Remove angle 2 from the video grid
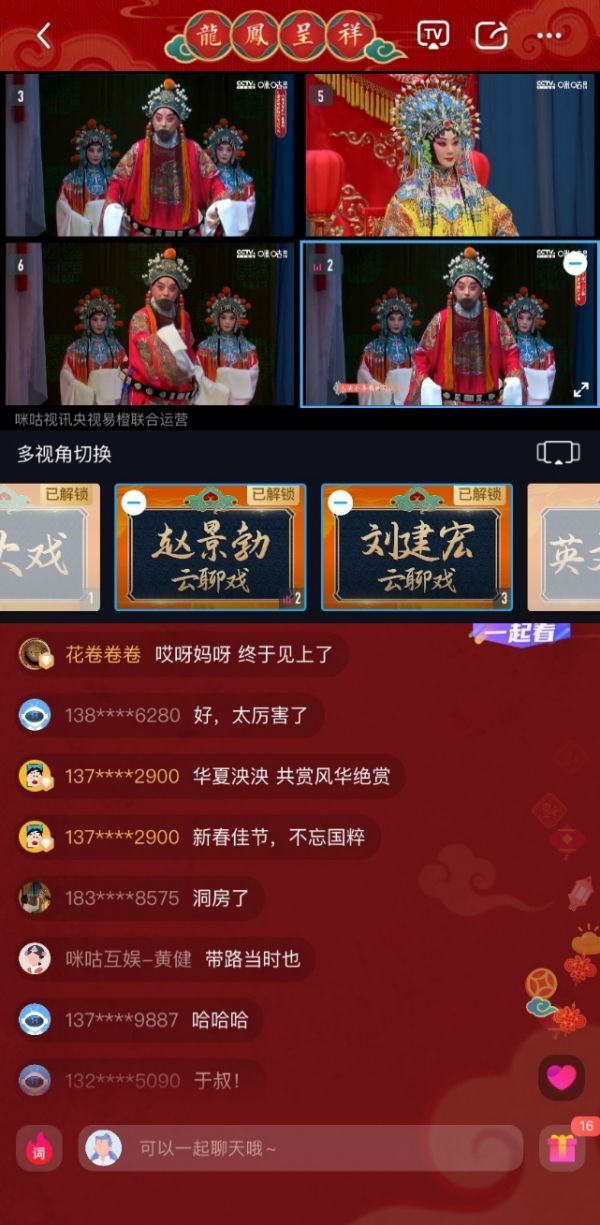The image size is (600, 1225). [575, 263]
